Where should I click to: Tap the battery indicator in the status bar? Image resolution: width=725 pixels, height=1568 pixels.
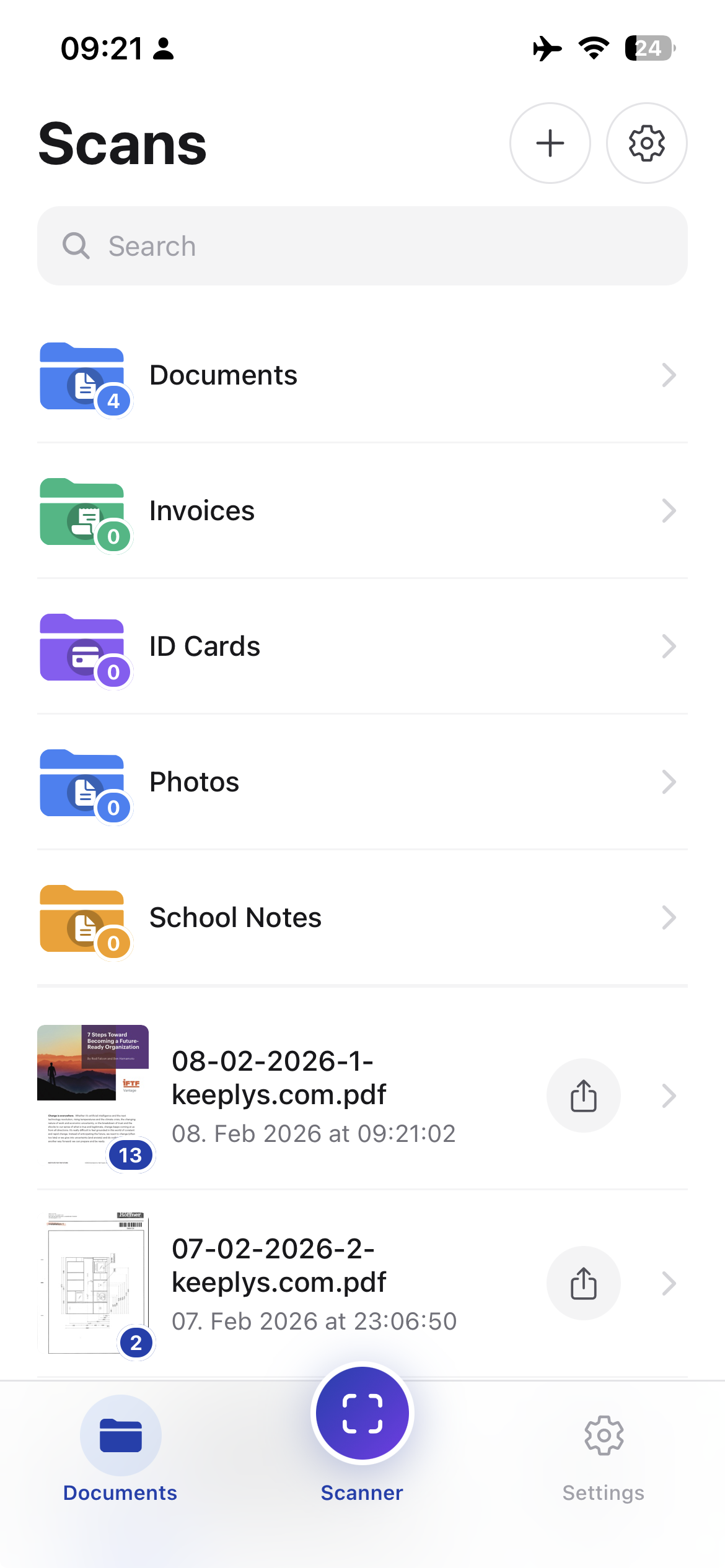pyautogui.click(x=648, y=48)
